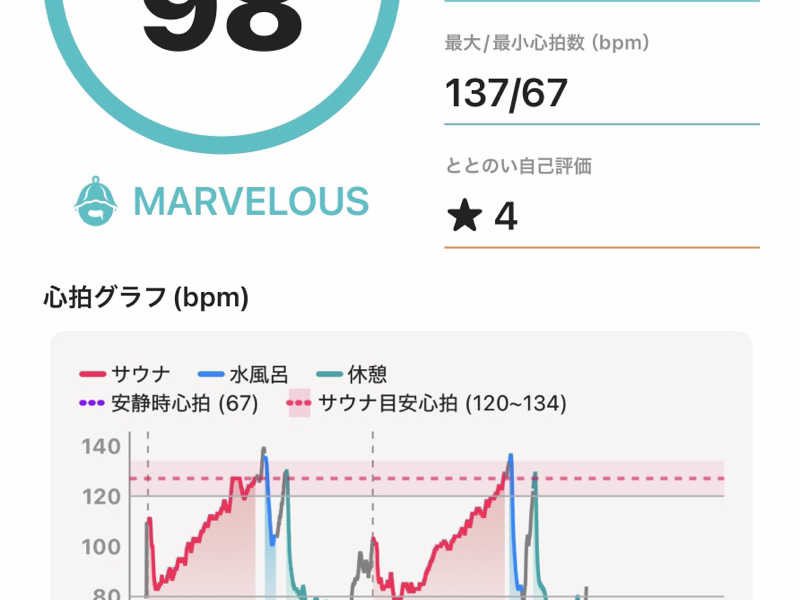Edit the ととのい自己評価 star rating
The height and width of the screenshot is (600, 800).
point(483,216)
